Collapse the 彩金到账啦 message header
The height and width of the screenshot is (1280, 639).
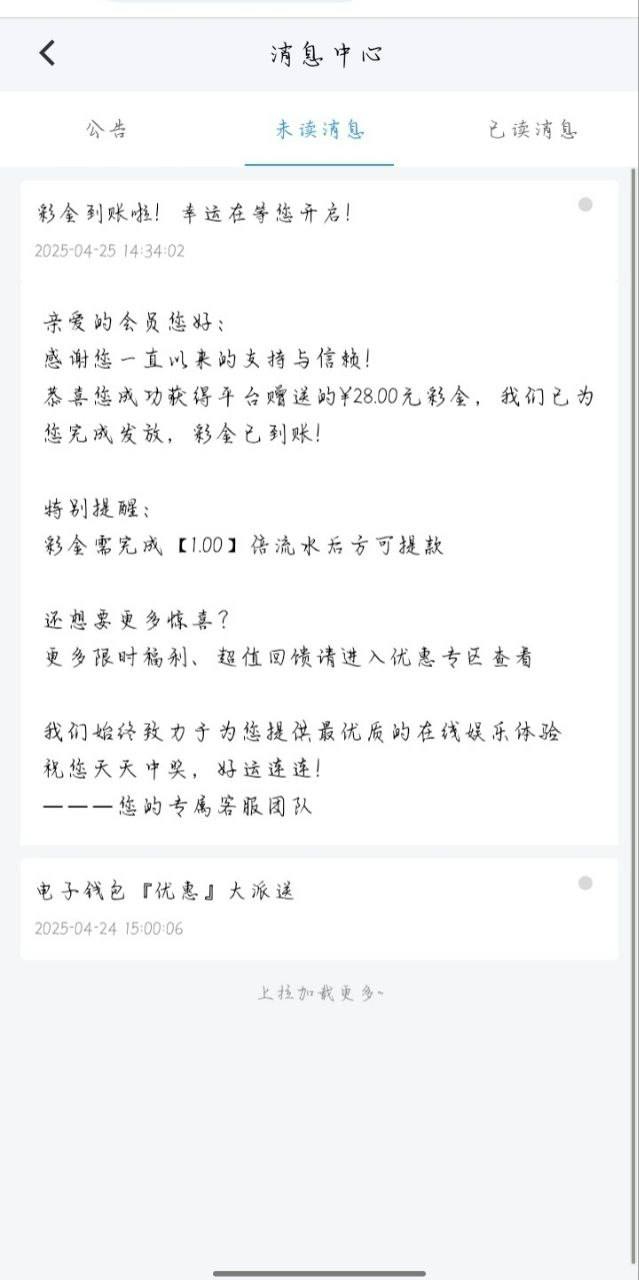click(x=319, y=230)
